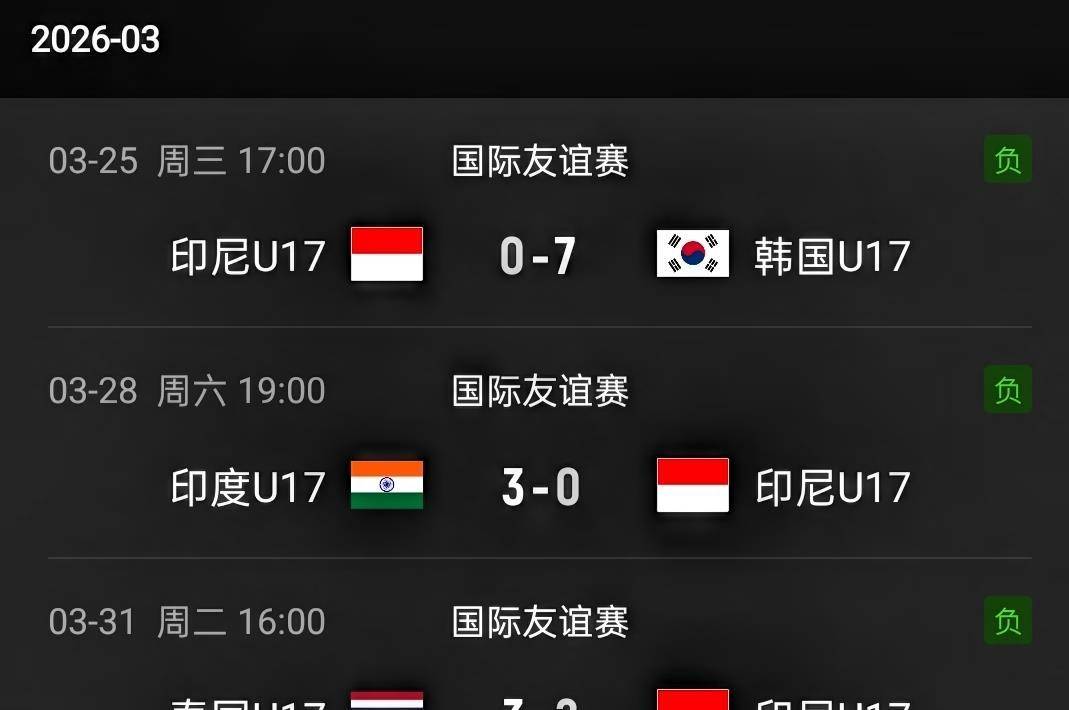1069x710 pixels.
Task: Open the 03-31 泰国U17 match row
Action: (x=539, y=660)
